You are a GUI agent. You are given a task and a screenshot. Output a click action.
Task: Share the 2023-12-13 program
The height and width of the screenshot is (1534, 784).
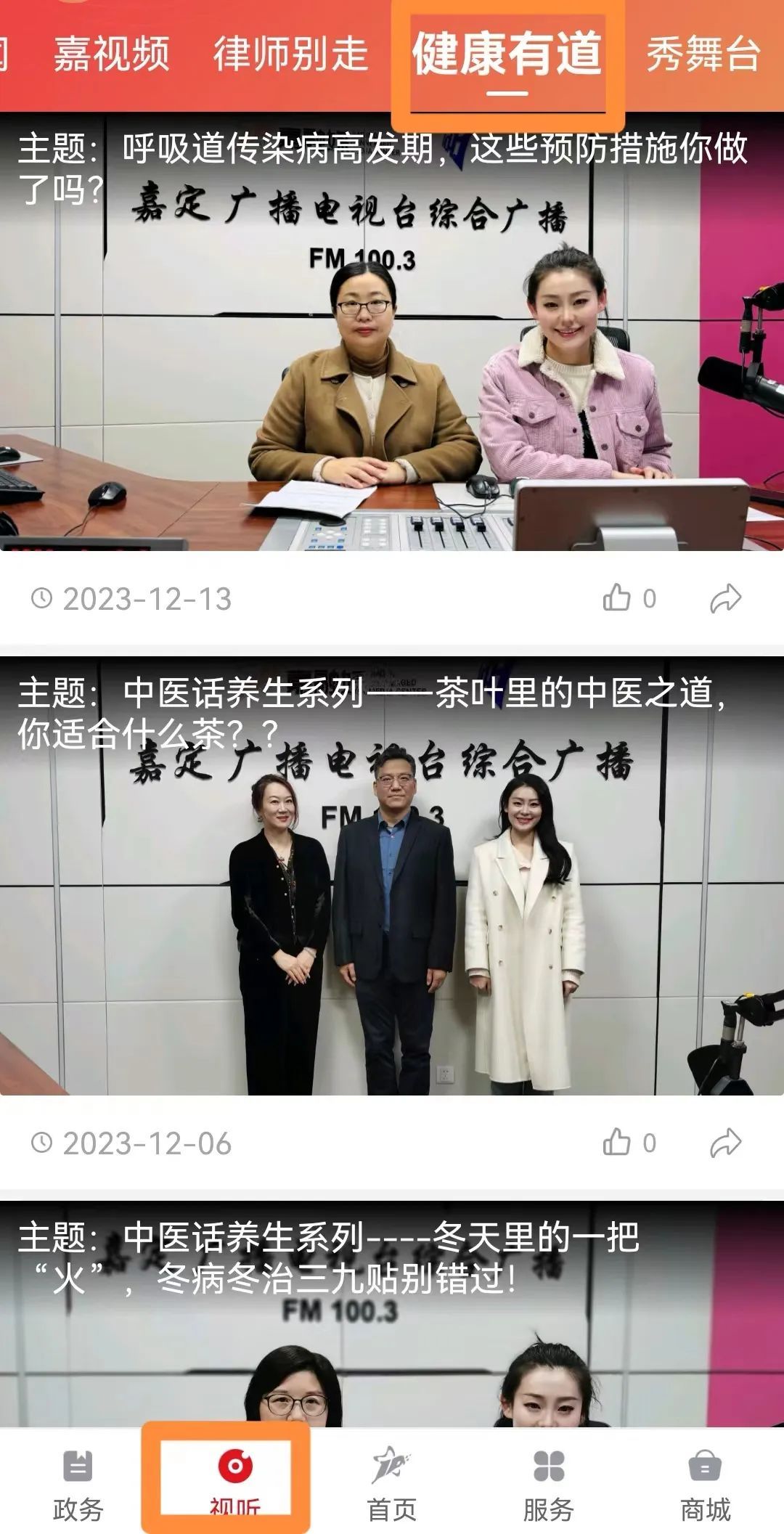tap(725, 598)
